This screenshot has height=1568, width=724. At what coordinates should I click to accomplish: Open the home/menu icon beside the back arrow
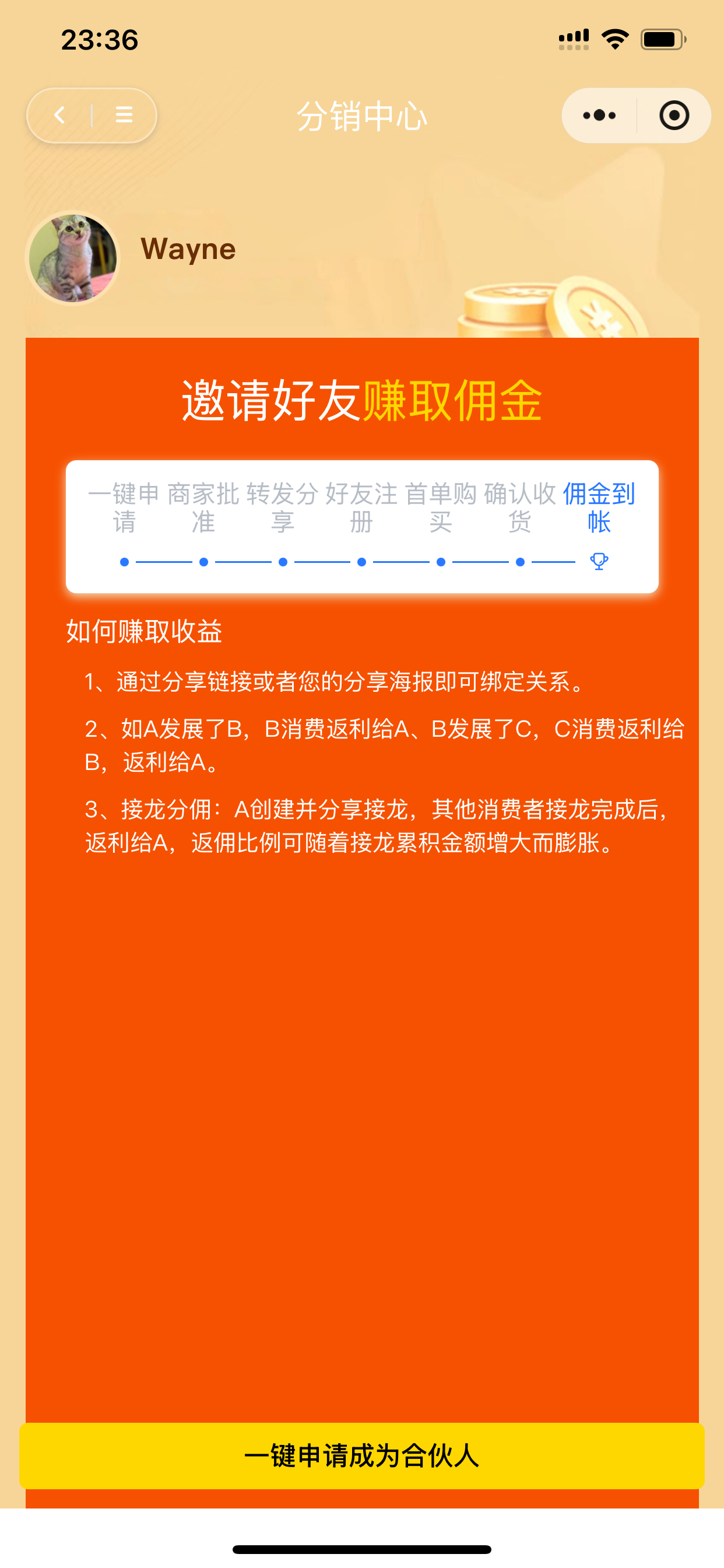click(124, 116)
